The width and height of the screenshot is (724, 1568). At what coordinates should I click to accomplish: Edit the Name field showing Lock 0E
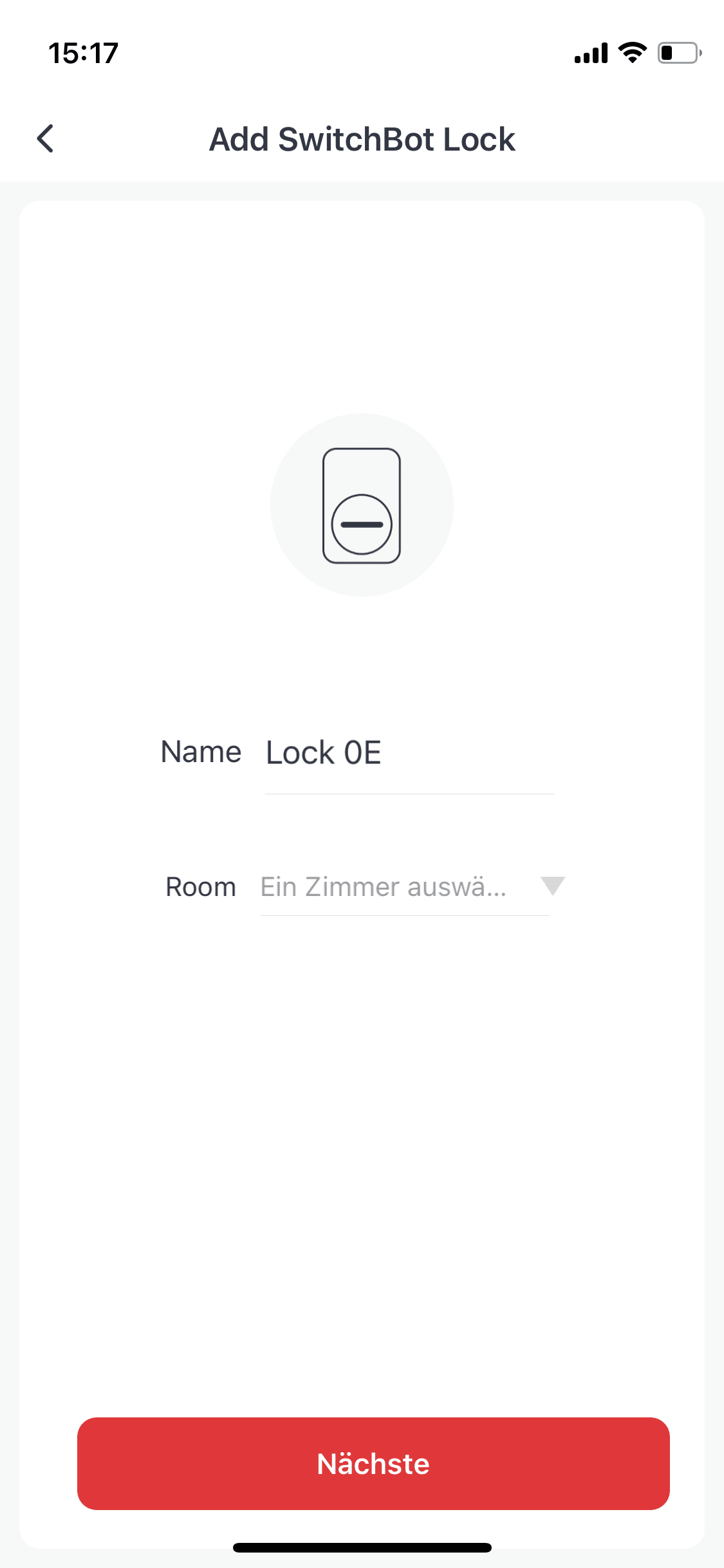click(x=408, y=753)
